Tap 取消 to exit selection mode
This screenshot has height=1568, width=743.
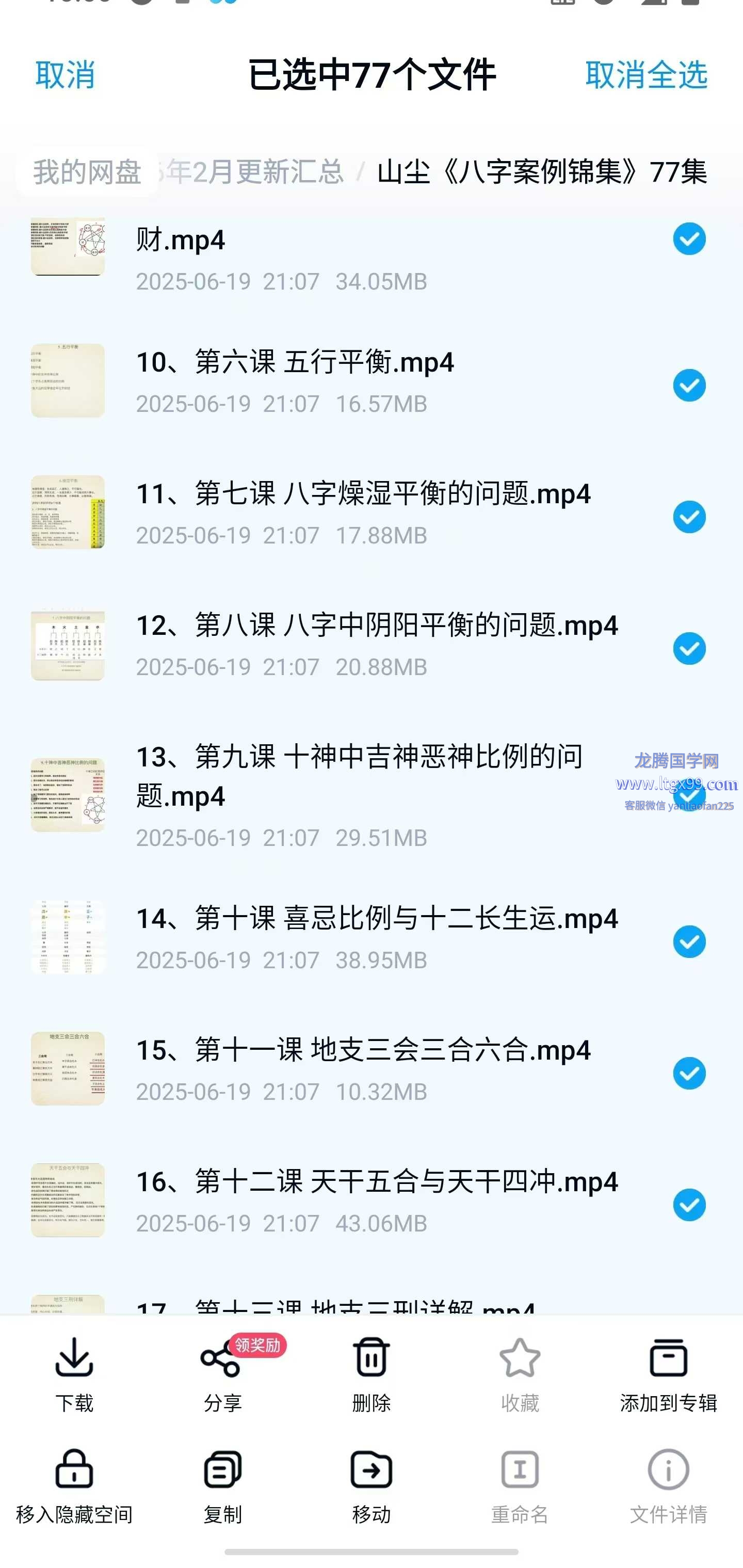[x=65, y=75]
